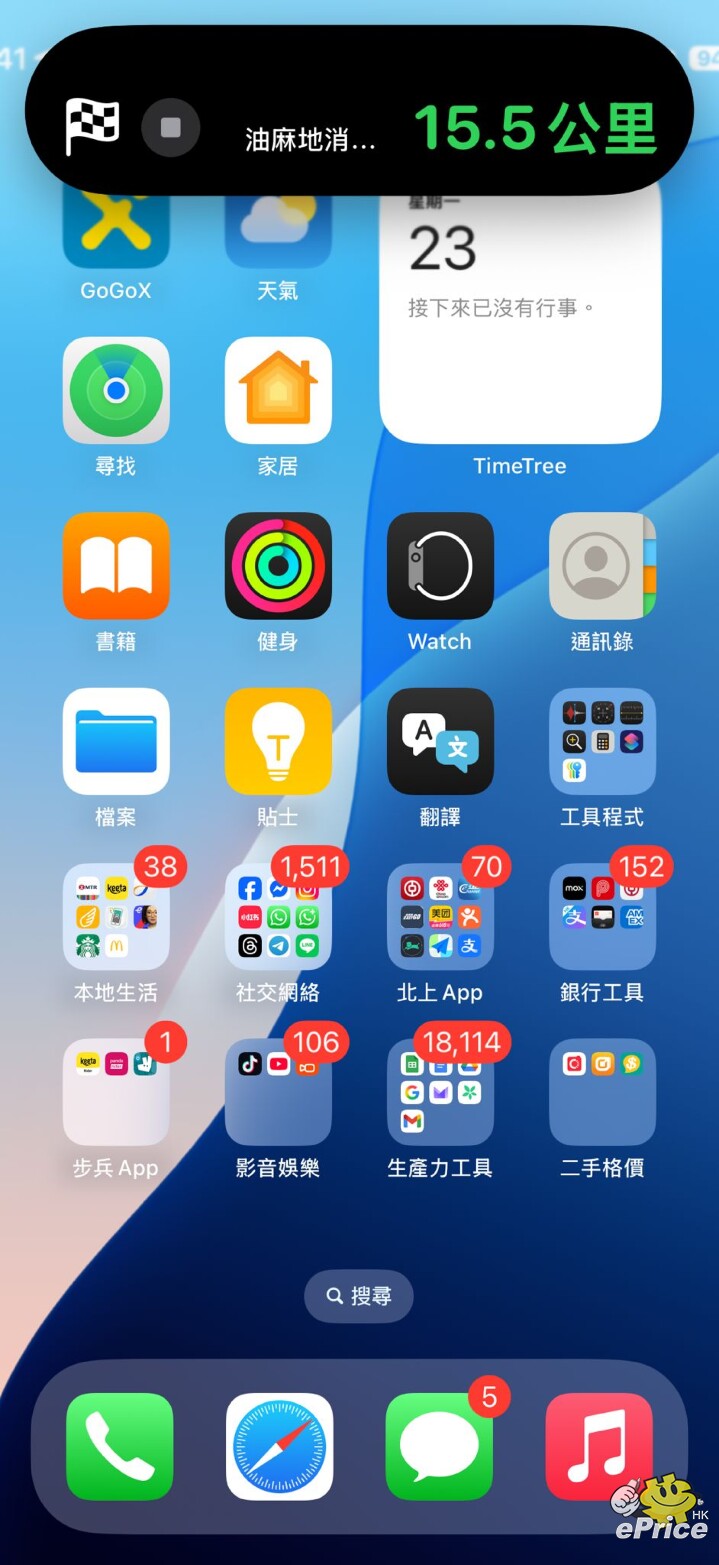The height and width of the screenshot is (1565, 719).
Task: Tap the 搜尋 search pill
Action: point(359,1296)
